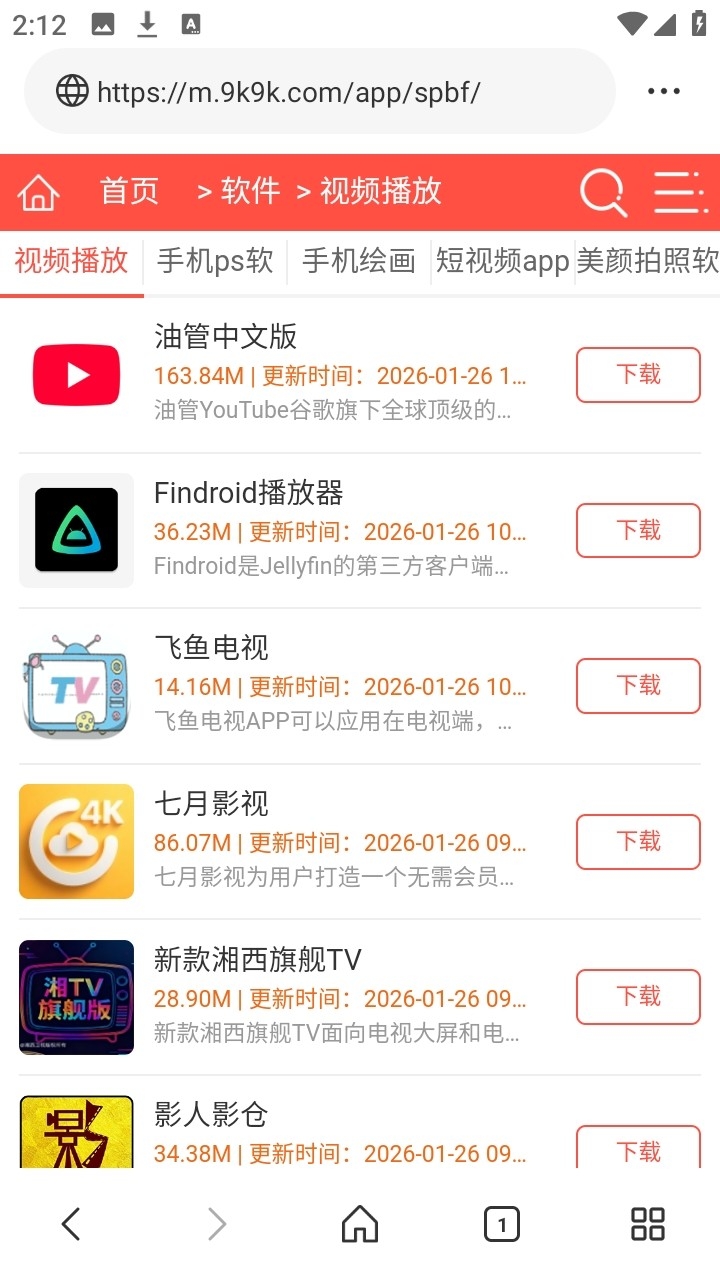Open the browser three-dot overflow menu
720x1280 pixels.
663,92
